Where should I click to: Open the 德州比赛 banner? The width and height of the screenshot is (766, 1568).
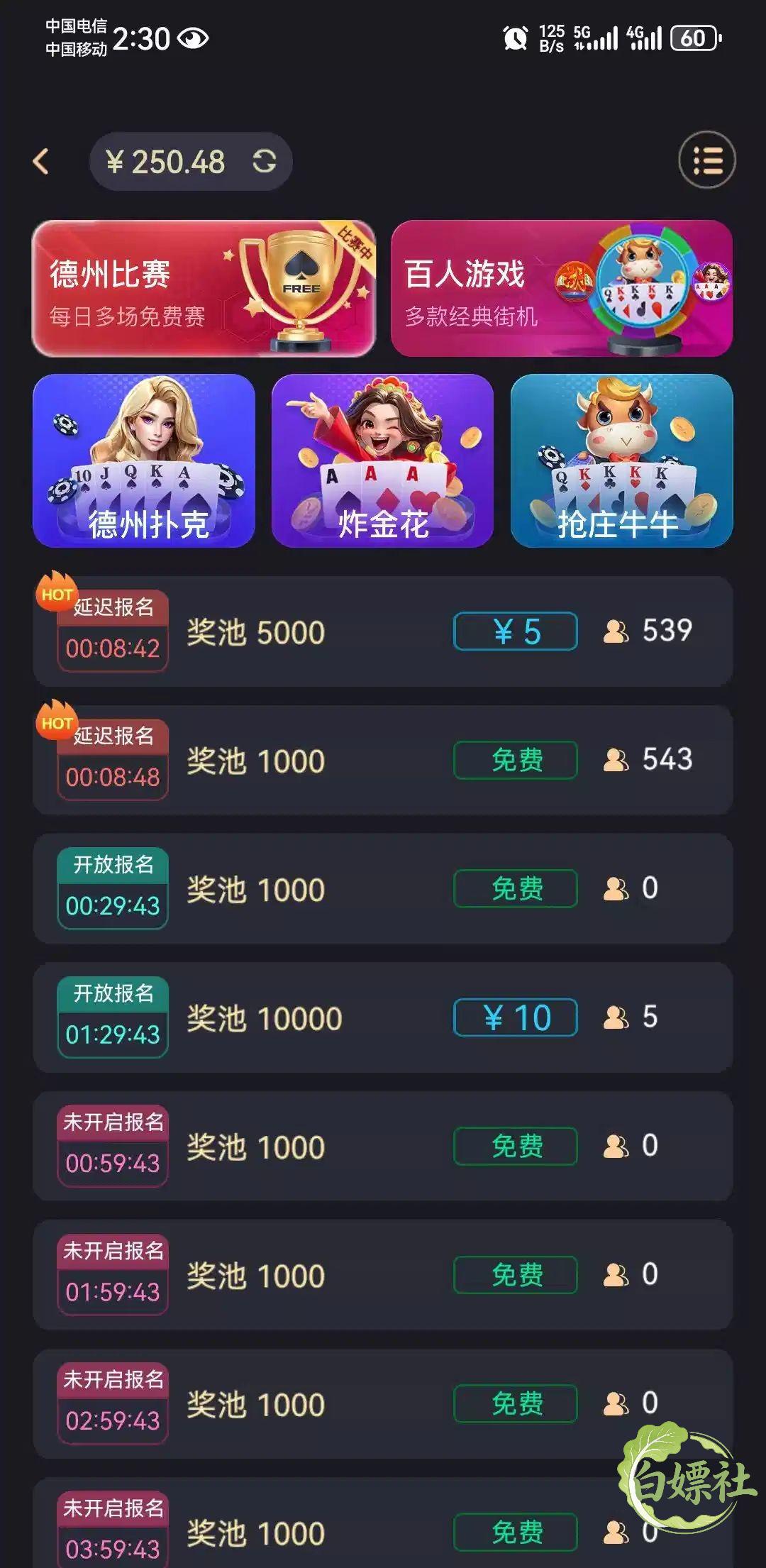204,289
